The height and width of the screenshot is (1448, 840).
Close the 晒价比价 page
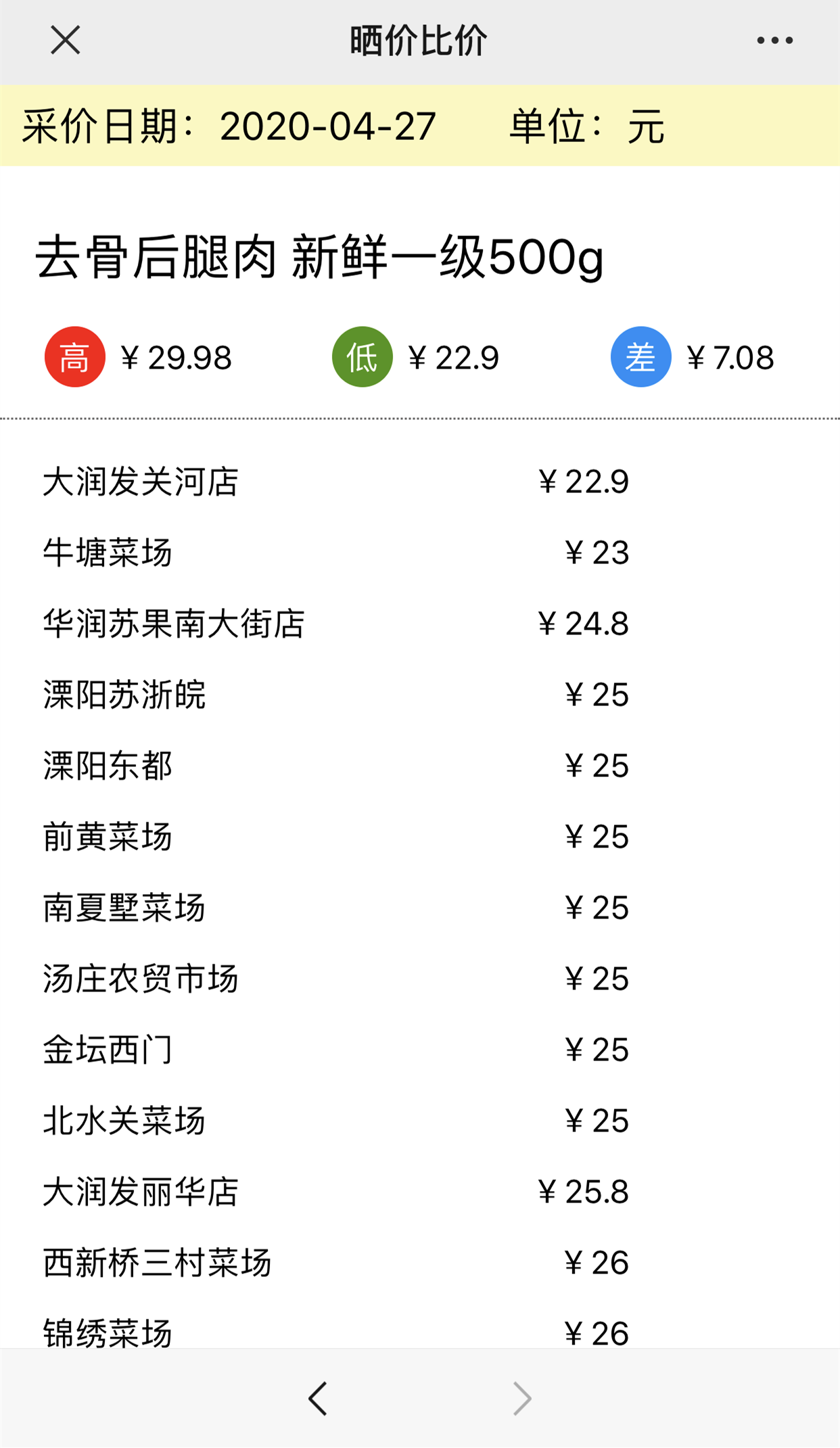pos(66,40)
